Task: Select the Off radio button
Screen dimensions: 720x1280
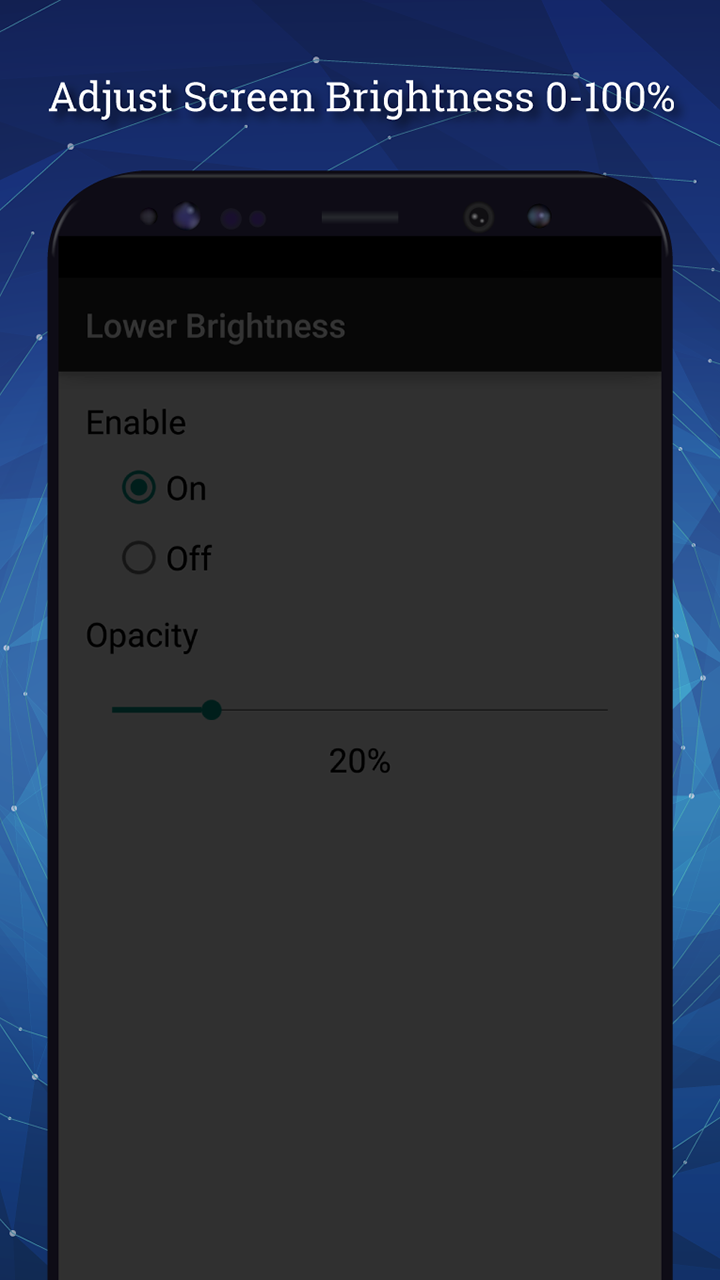Action: pyautogui.click(x=139, y=558)
